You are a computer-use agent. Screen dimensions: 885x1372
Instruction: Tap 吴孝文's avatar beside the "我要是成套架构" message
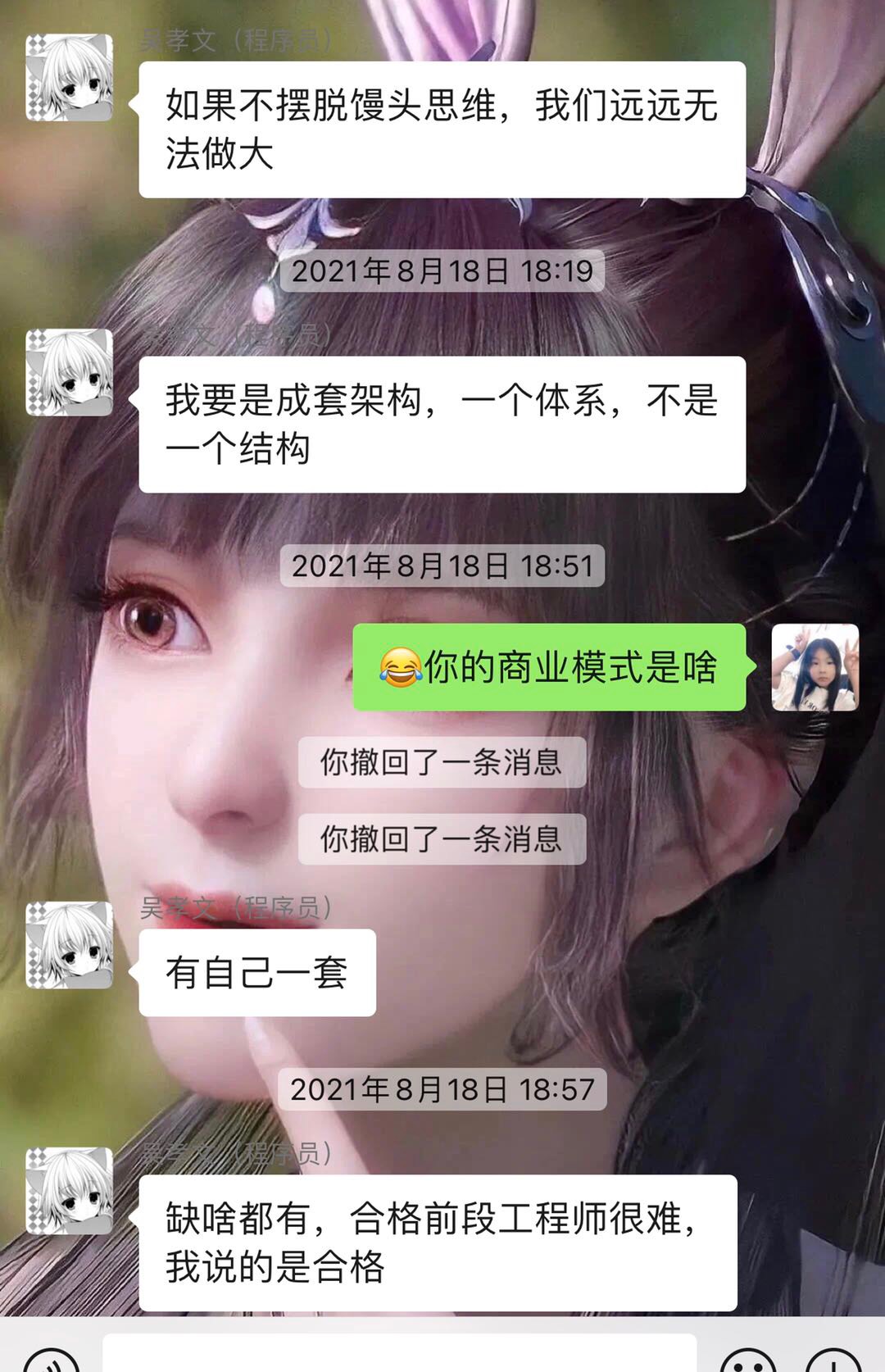point(70,373)
